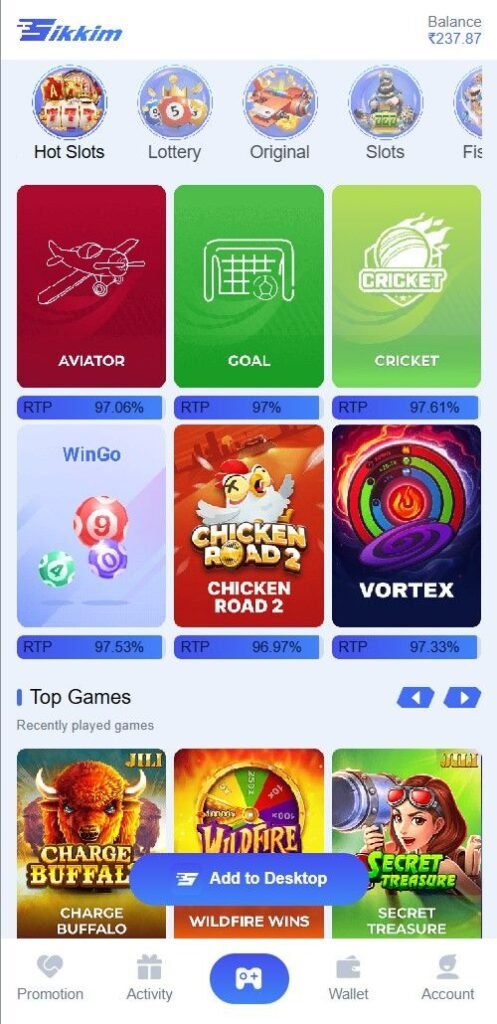The height and width of the screenshot is (1024, 497).
Task: Switch to the Activity tab
Action: [149, 978]
